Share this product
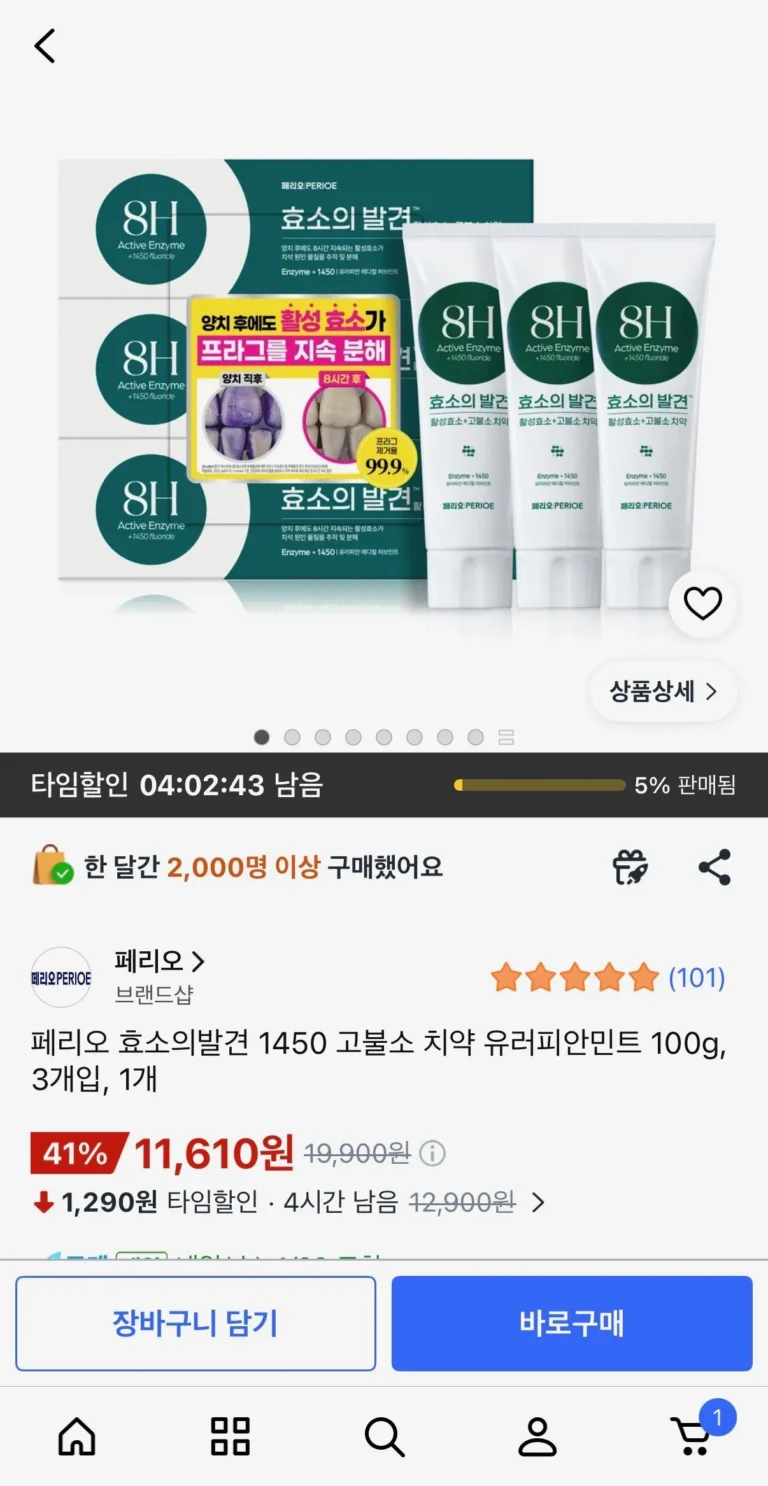Image resolution: width=768 pixels, height=1486 pixels. (714, 867)
